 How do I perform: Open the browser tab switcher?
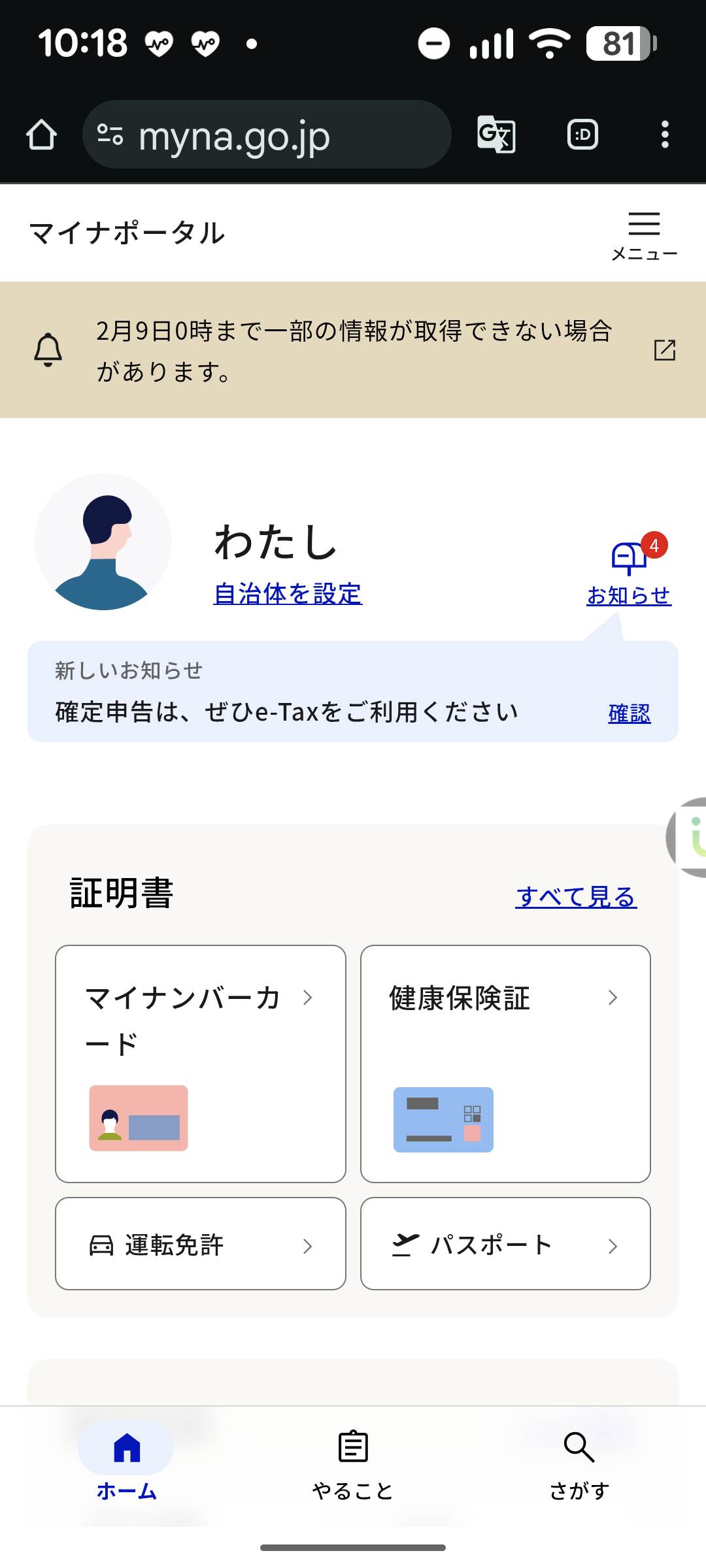(x=582, y=135)
